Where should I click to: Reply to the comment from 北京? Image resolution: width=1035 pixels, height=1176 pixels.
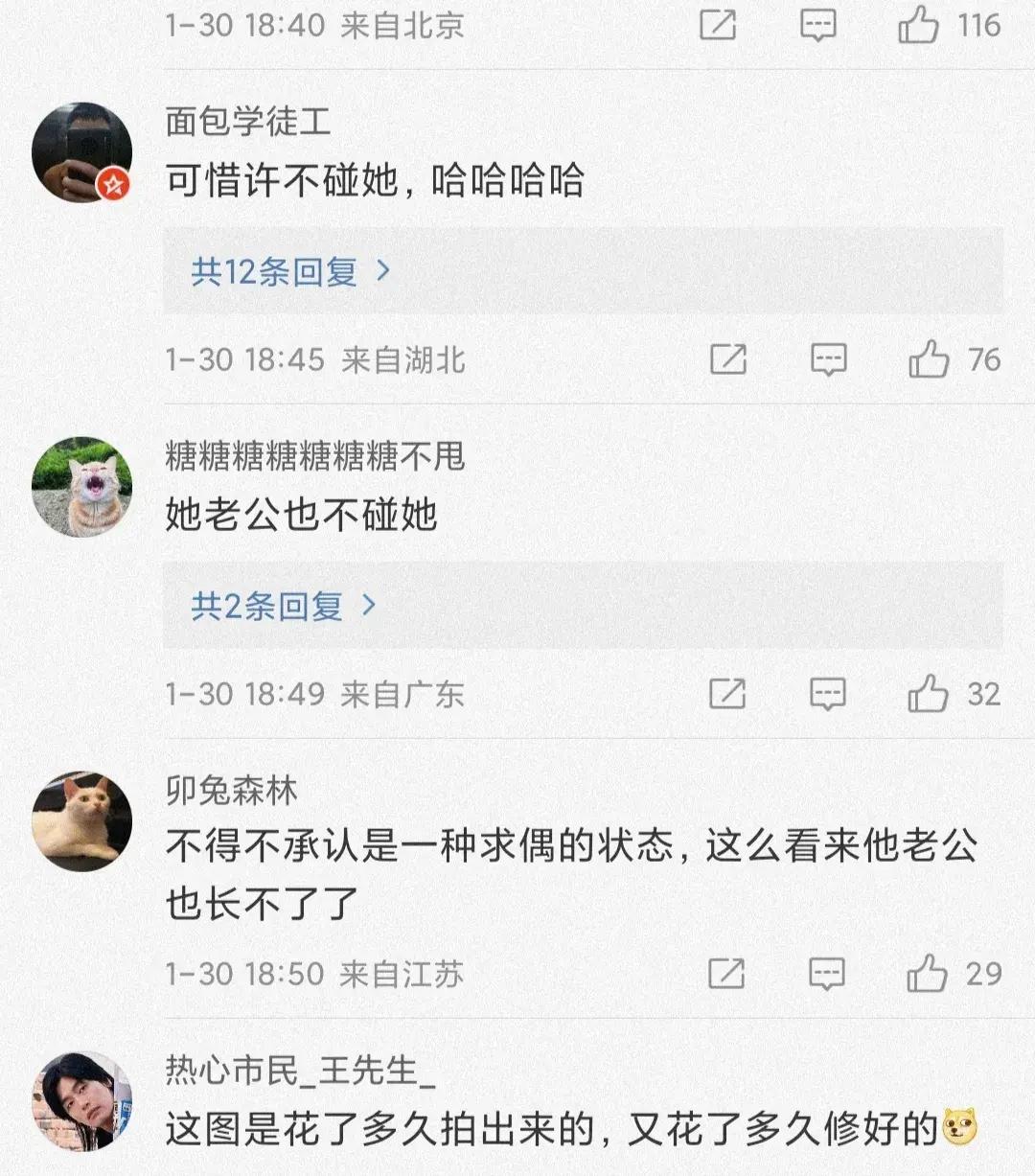817,25
